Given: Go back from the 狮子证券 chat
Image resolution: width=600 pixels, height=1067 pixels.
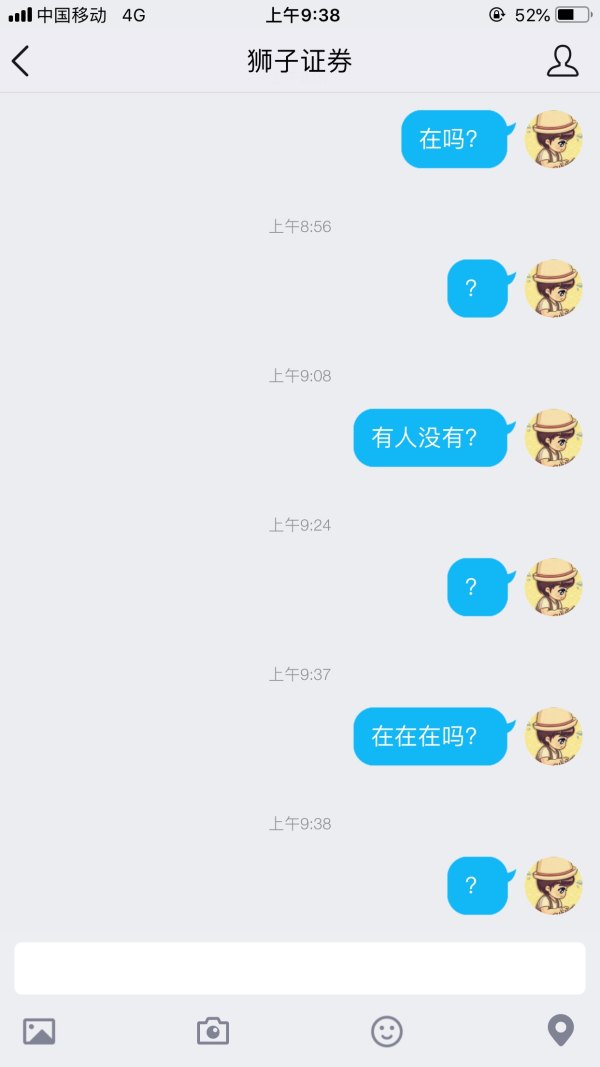Looking at the screenshot, I should click(21, 61).
